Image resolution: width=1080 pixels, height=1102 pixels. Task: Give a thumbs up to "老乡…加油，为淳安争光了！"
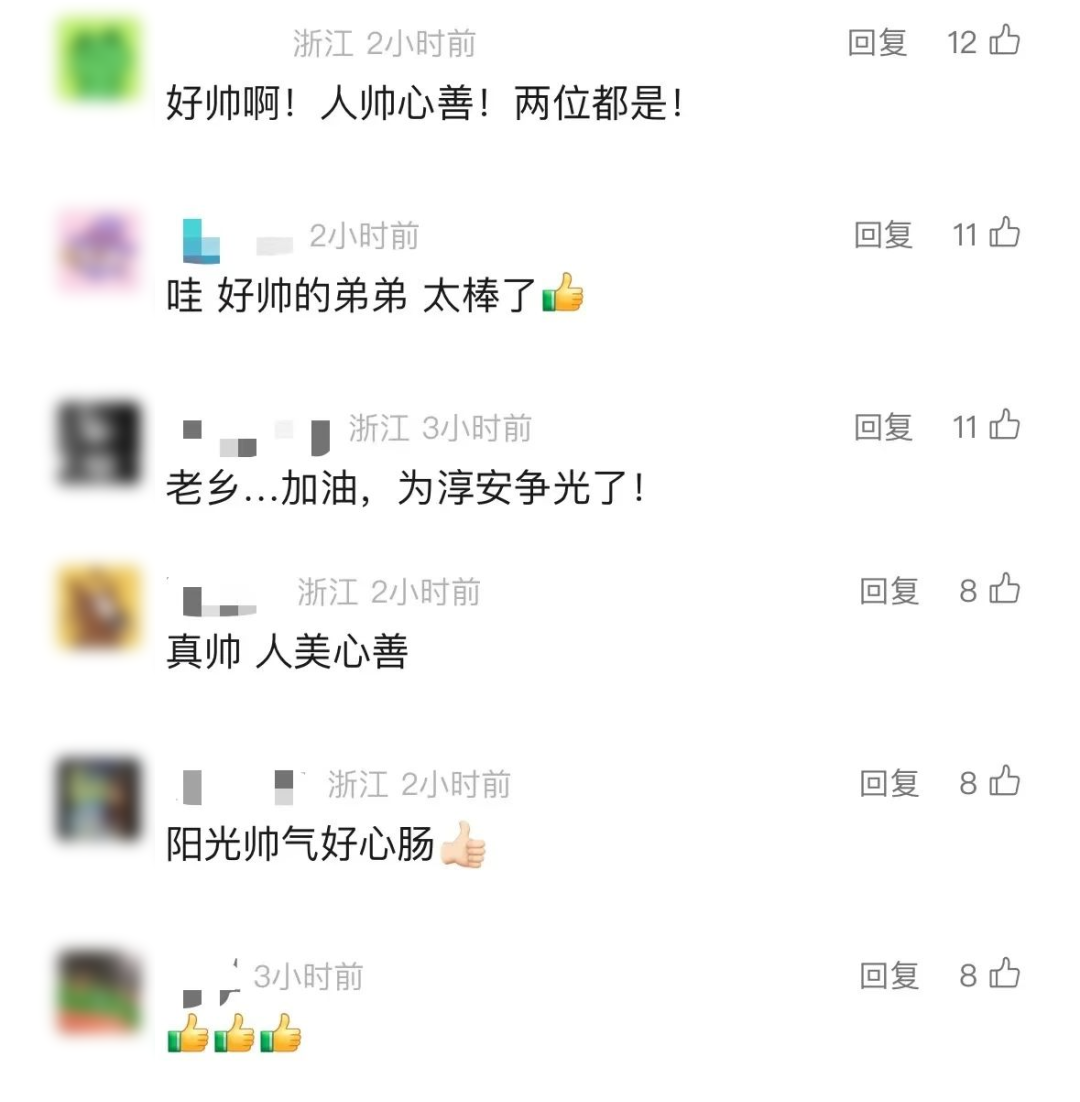tap(1004, 427)
